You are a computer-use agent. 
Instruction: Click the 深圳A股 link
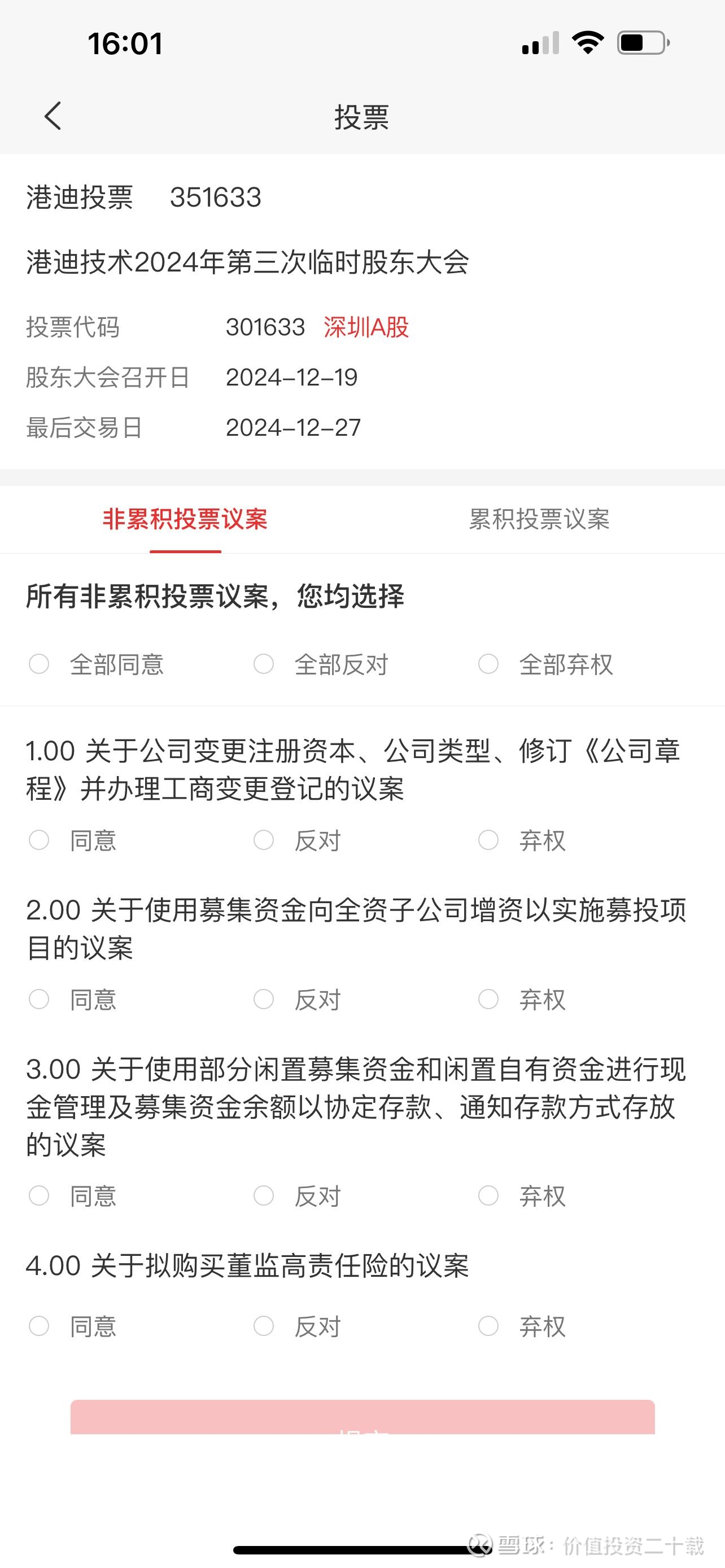point(368,328)
